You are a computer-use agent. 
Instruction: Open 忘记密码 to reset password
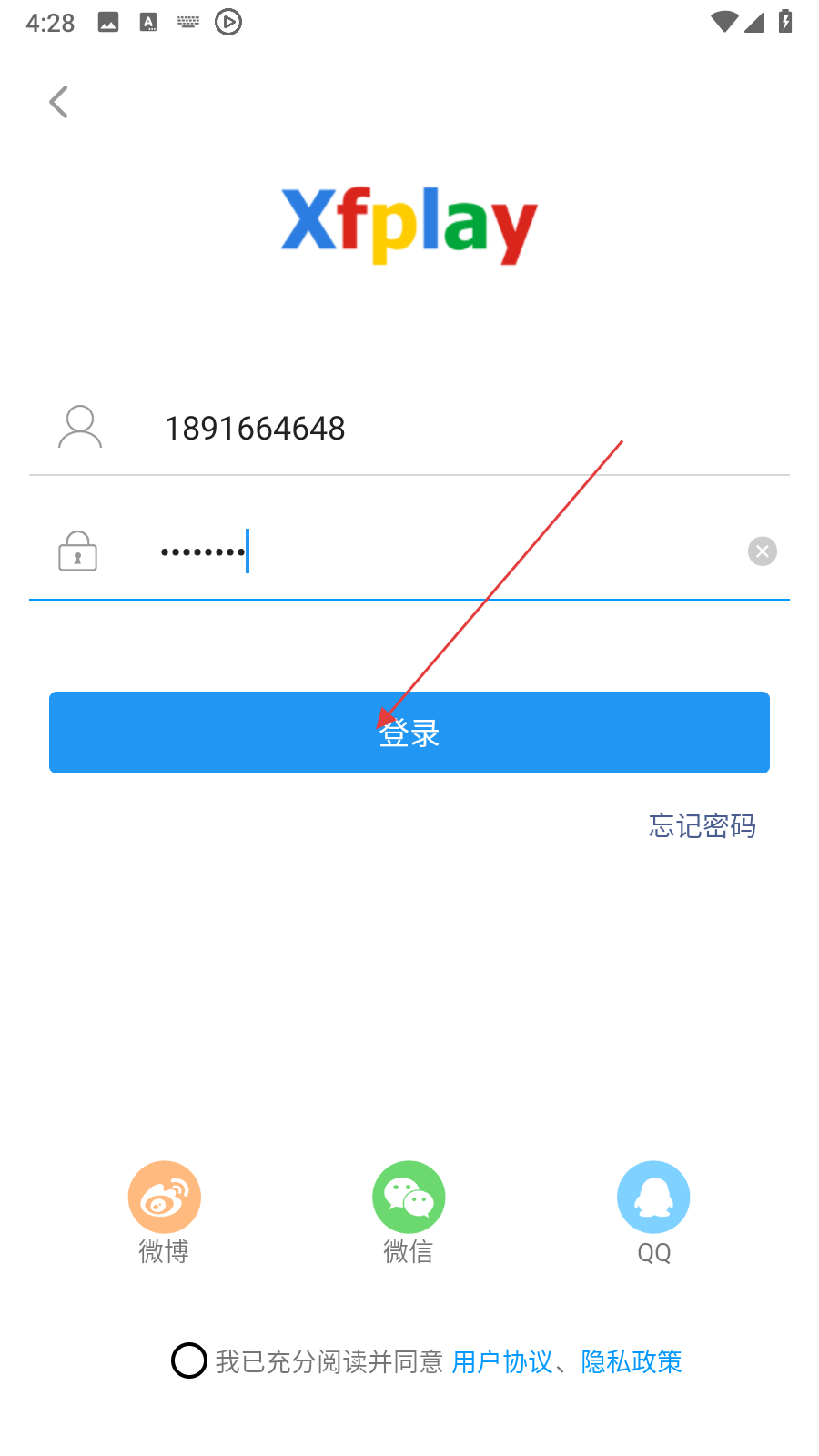coord(702,826)
